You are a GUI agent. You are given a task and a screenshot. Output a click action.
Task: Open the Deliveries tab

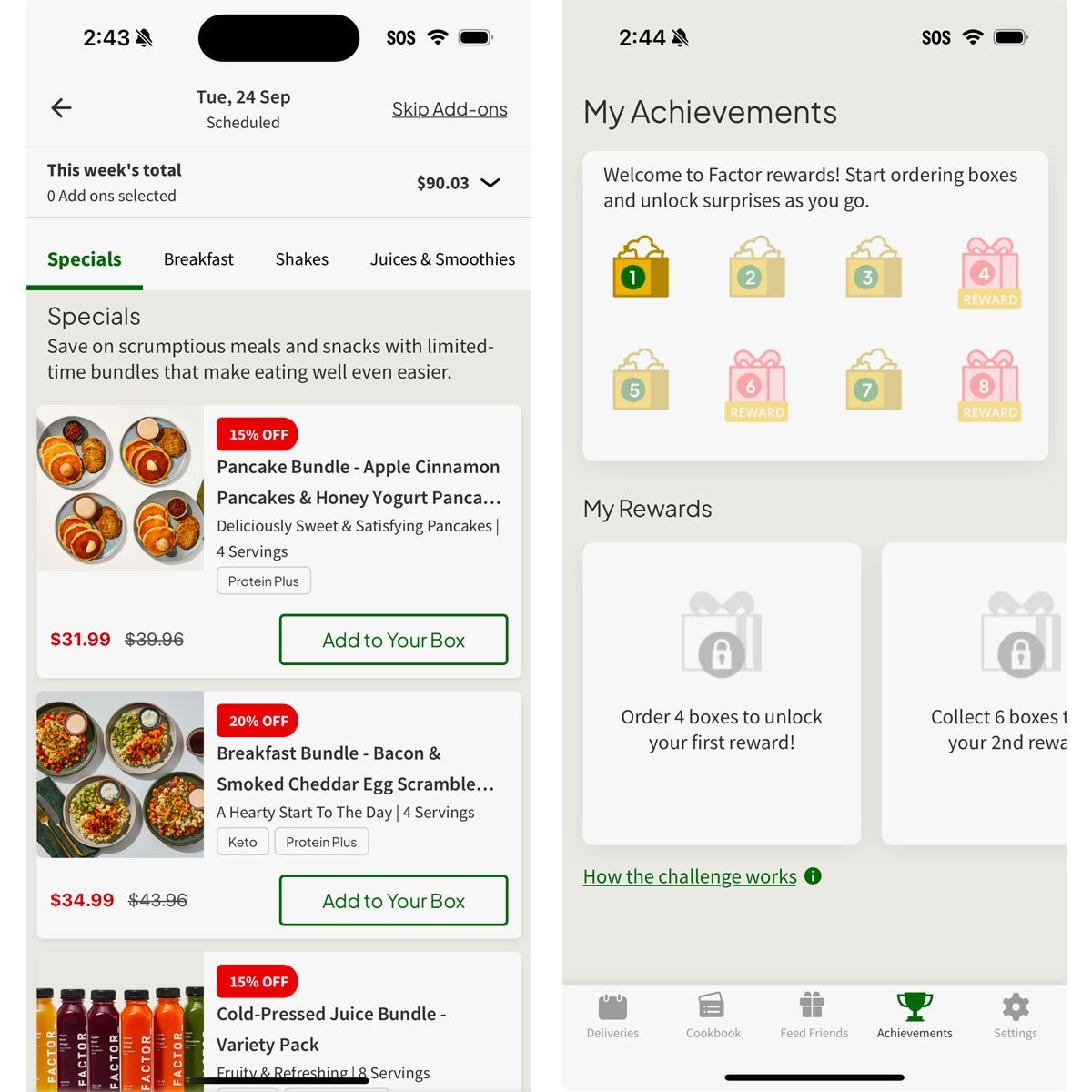tap(612, 1016)
